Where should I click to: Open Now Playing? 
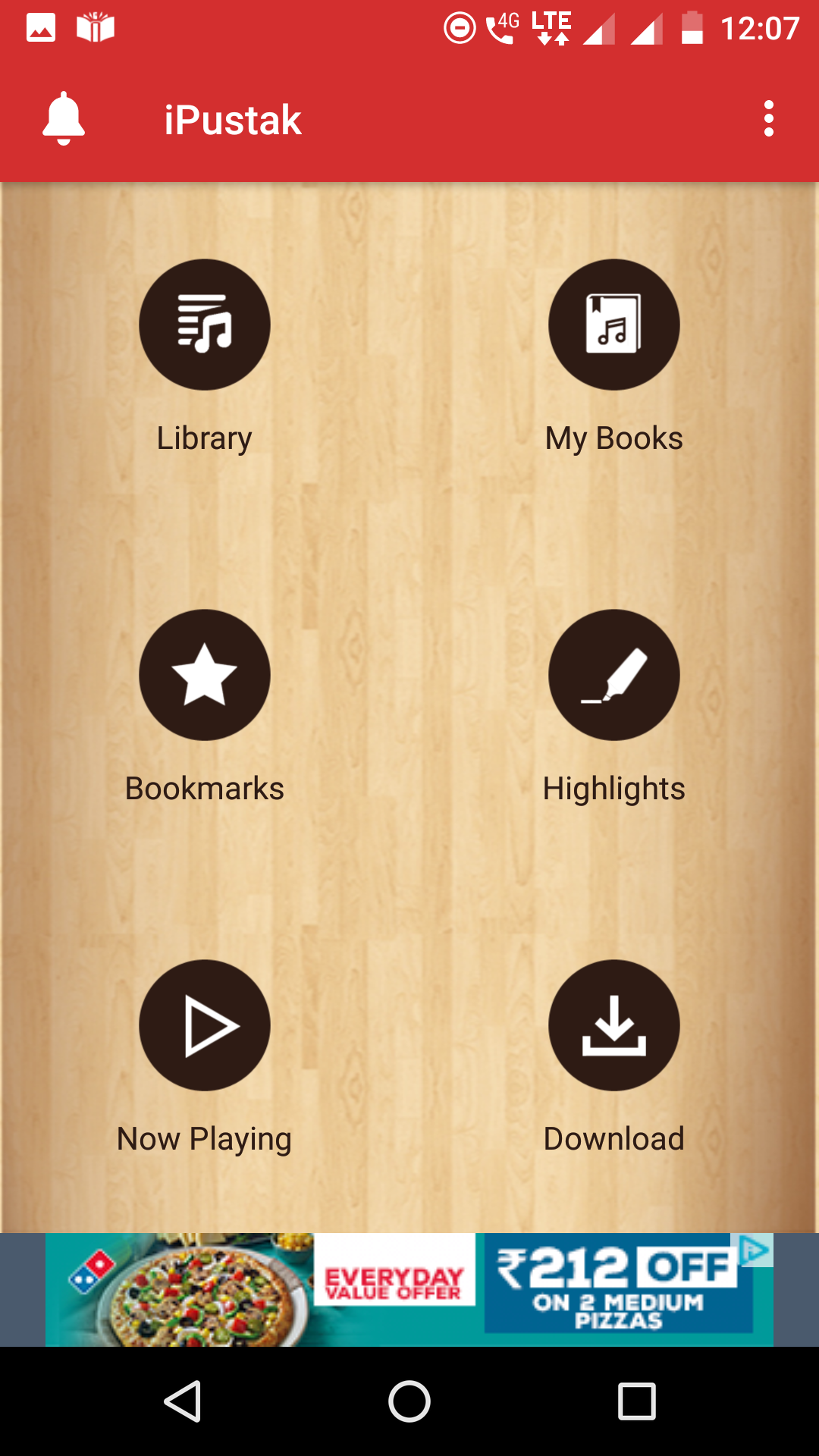[x=205, y=1026]
